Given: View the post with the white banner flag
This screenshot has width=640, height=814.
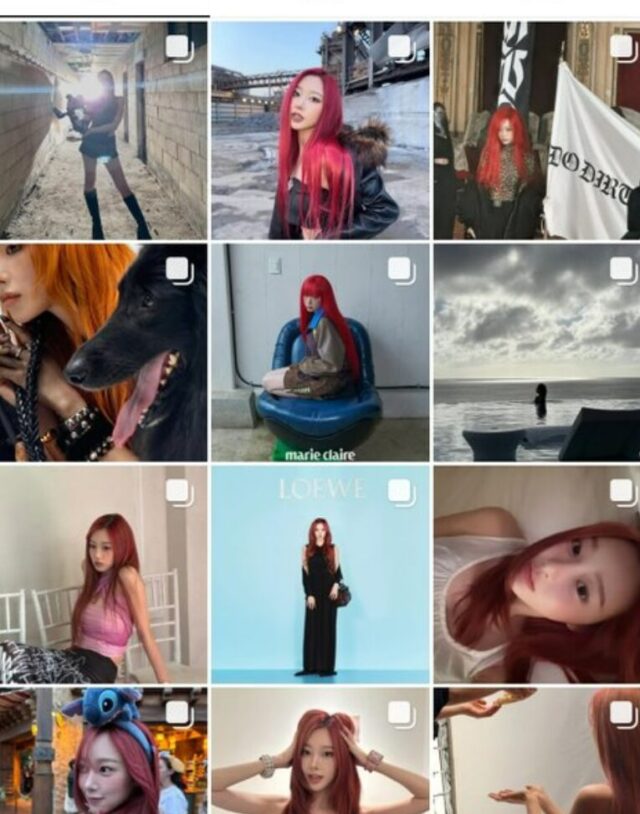Looking at the screenshot, I should click(537, 130).
